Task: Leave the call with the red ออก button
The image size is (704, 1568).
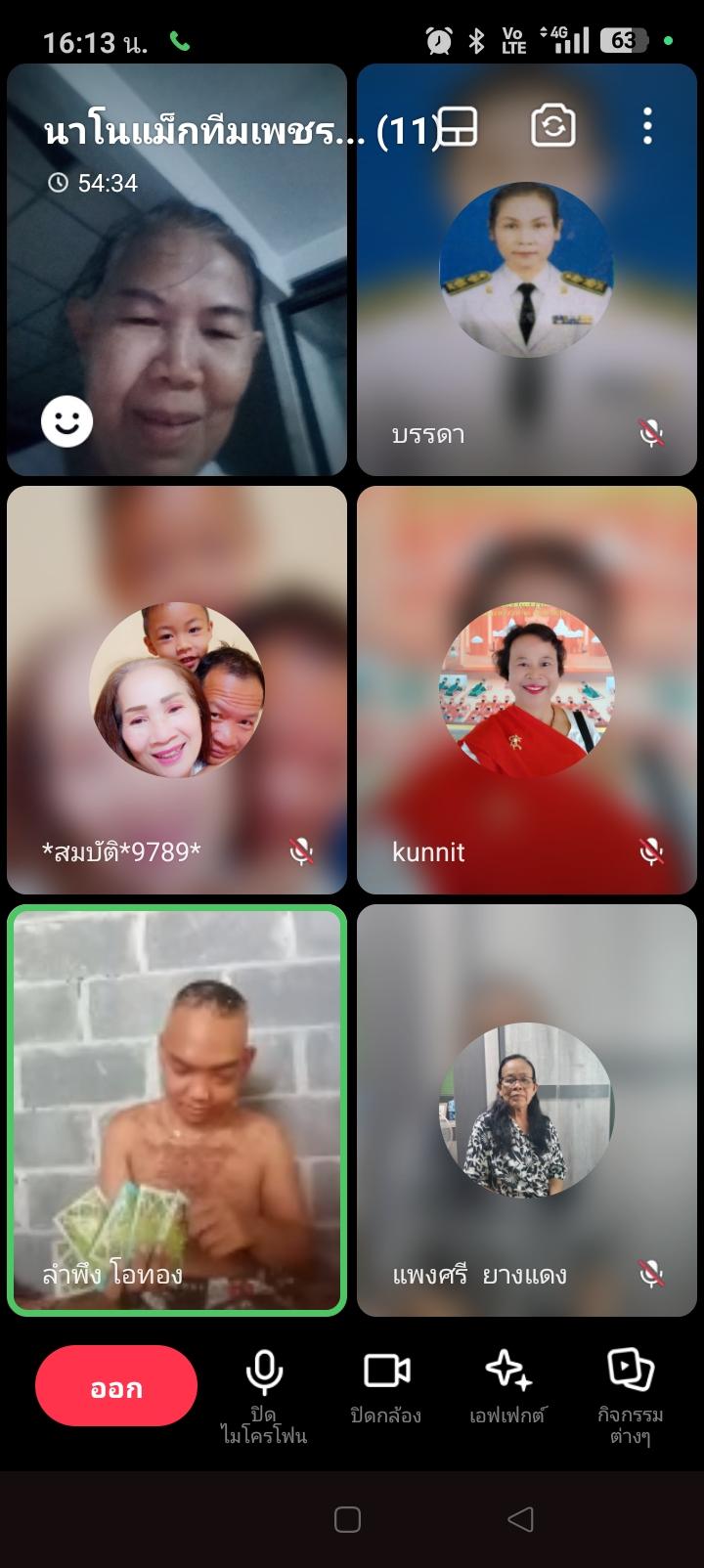Action: click(116, 1386)
